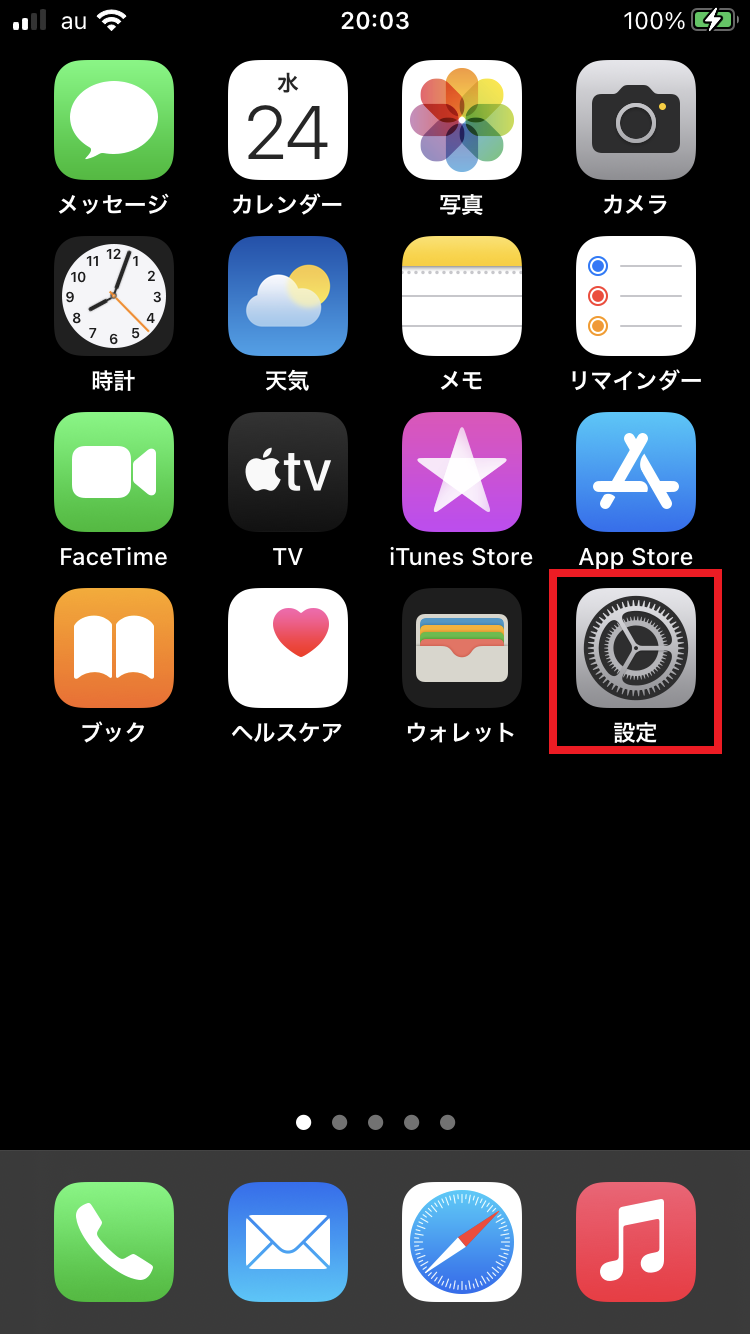Viewport: 750px width, 1334px height.
Task: Open the カレンダー app
Action: coord(288,120)
